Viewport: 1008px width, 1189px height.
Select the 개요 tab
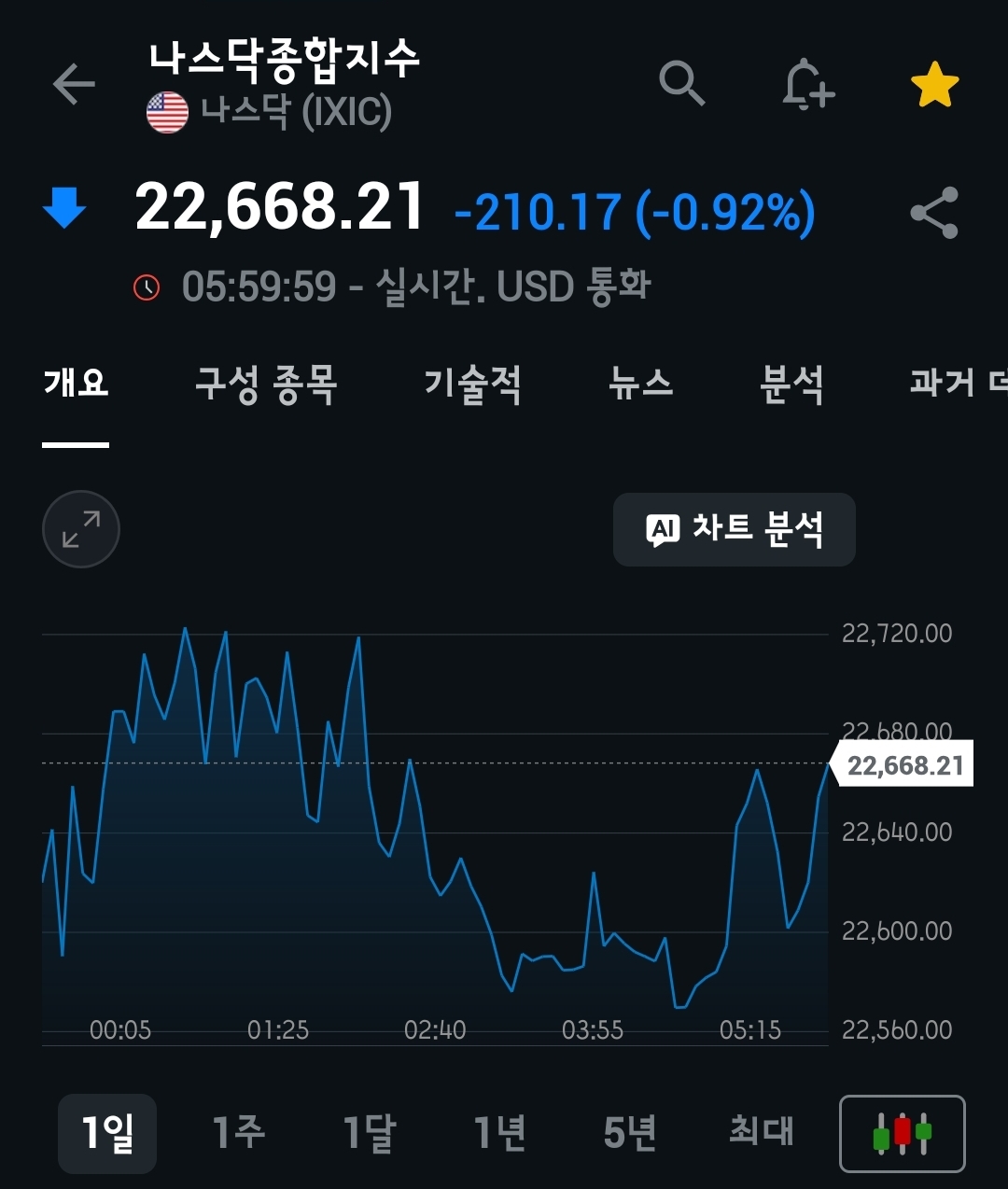click(x=77, y=384)
